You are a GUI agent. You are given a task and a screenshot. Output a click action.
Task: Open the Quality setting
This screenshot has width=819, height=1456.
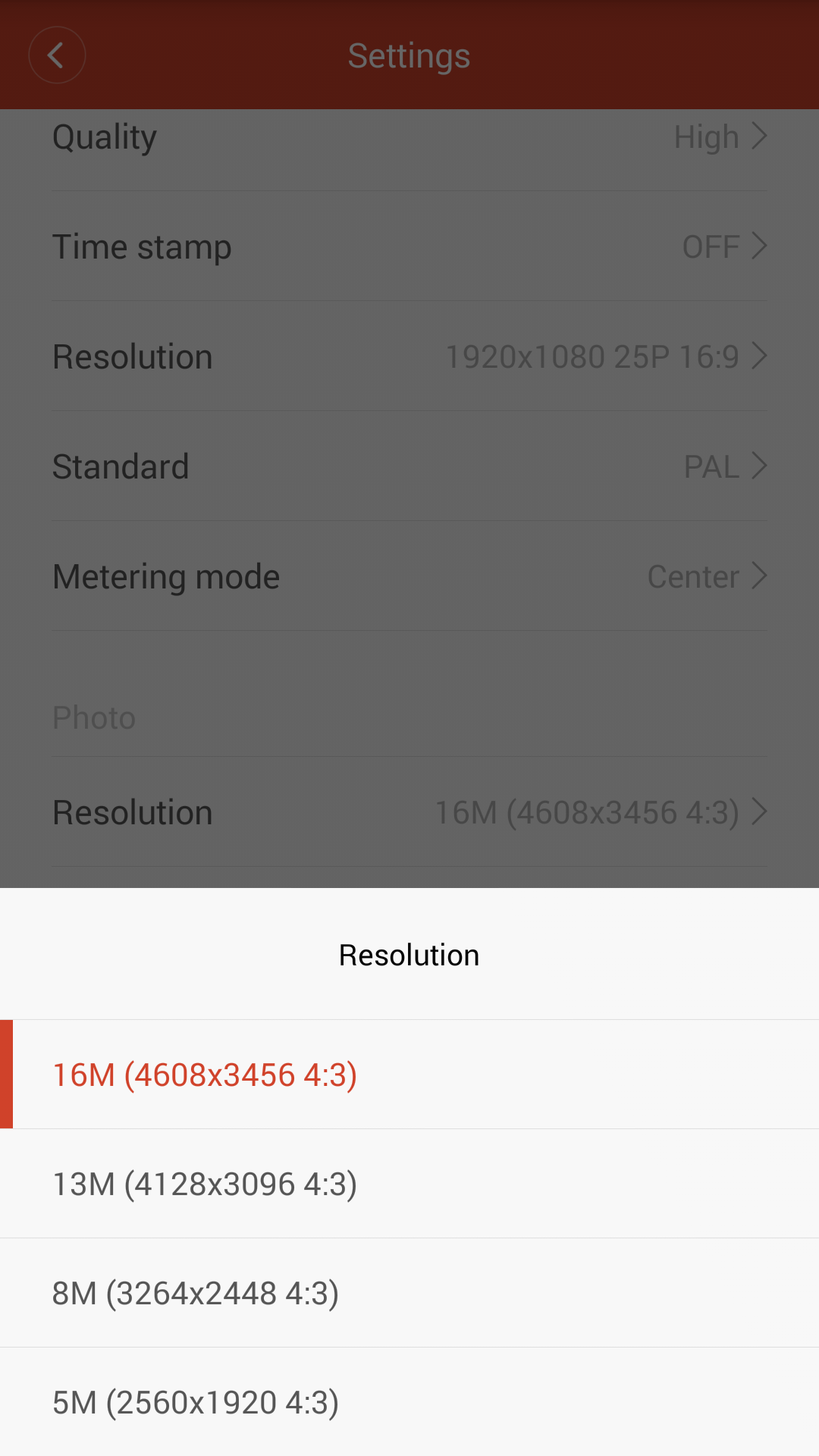coord(409,137)
